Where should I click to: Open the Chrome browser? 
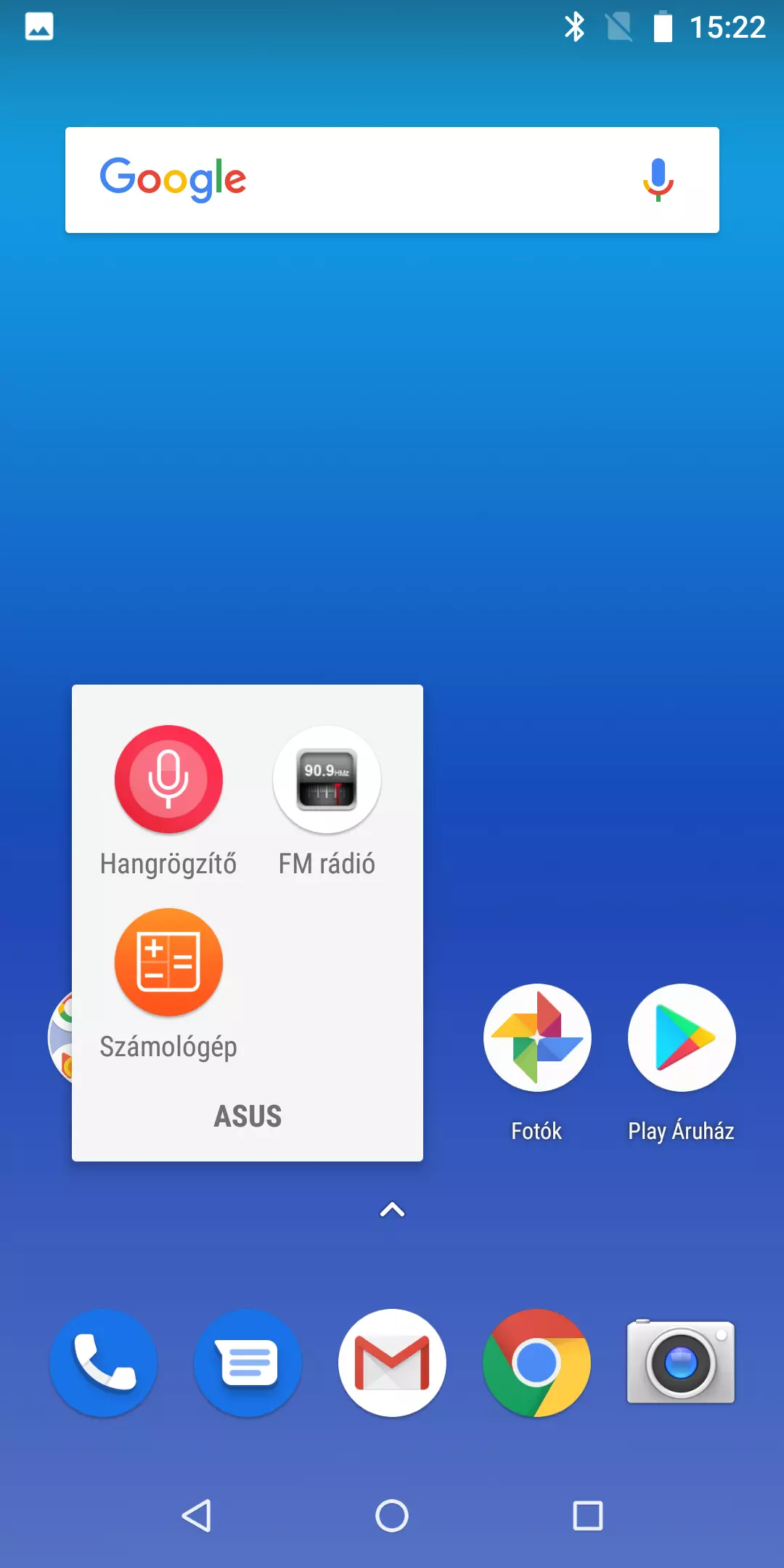pos(537,1363)
